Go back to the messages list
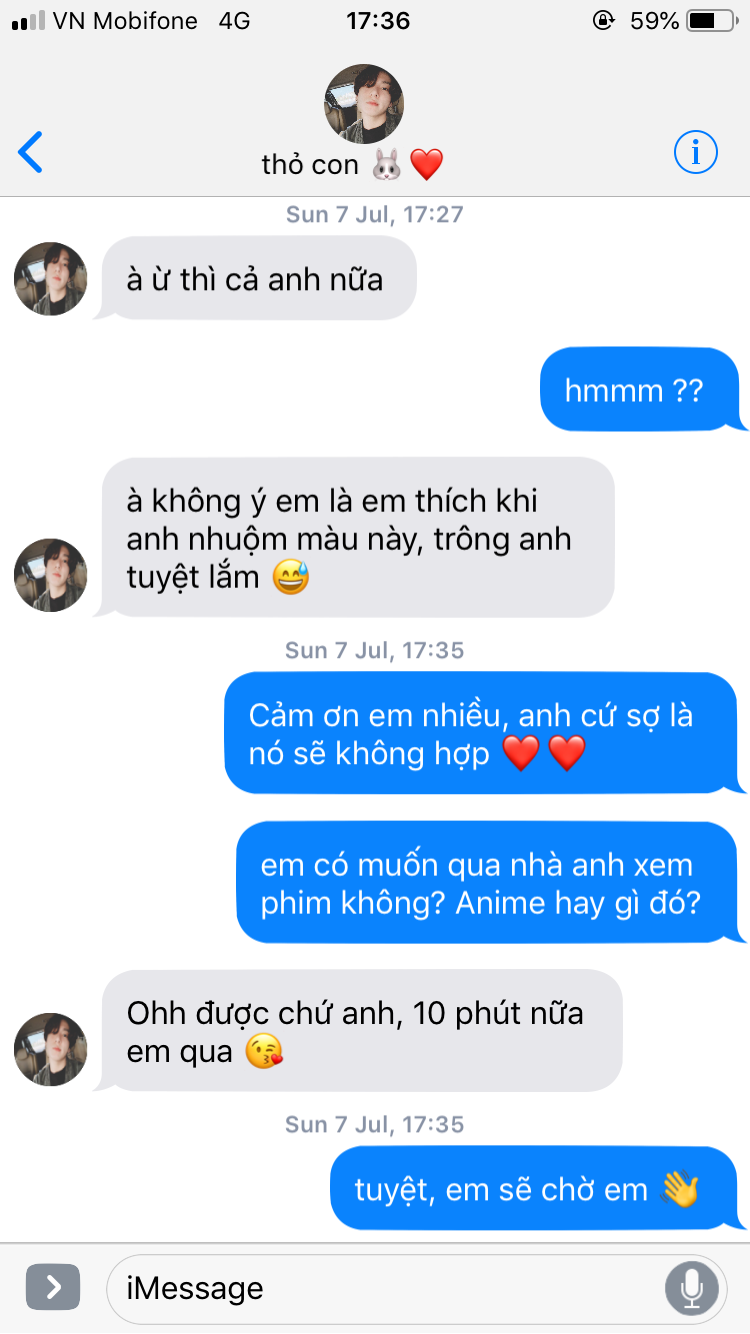Viewport: 750px width, 1334px height. (31, 153)
